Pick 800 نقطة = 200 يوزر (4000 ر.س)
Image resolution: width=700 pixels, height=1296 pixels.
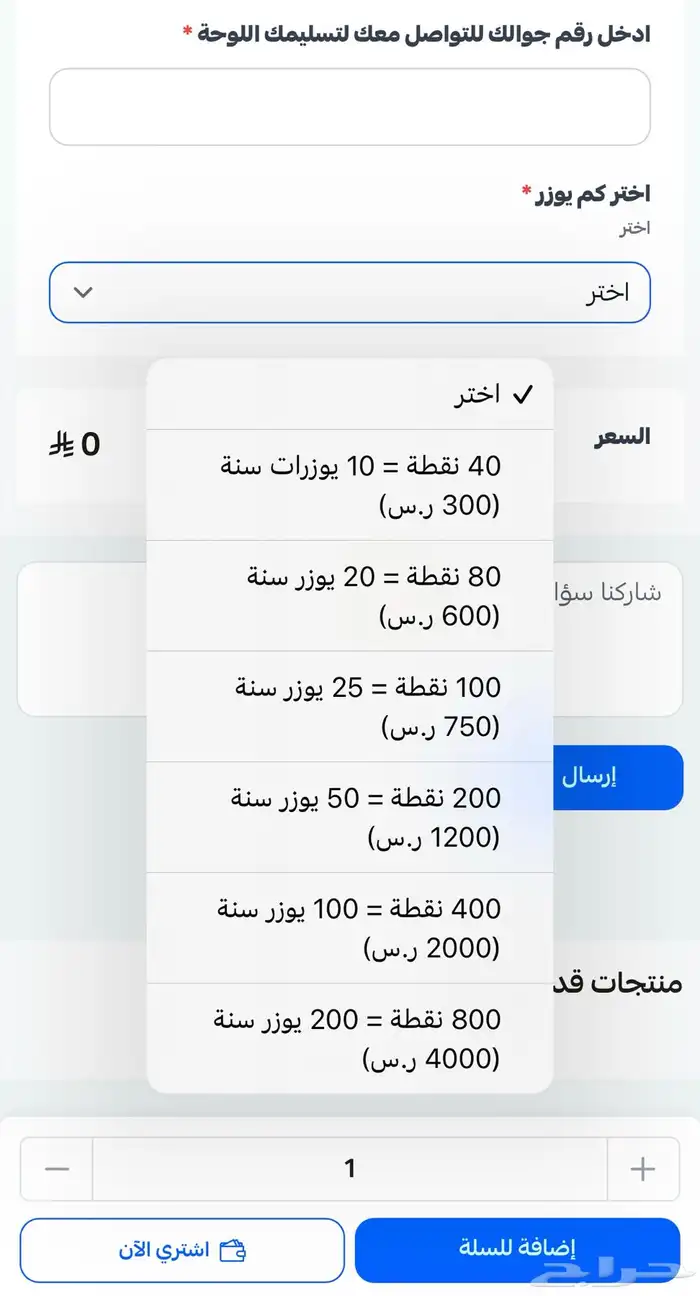350,1038
